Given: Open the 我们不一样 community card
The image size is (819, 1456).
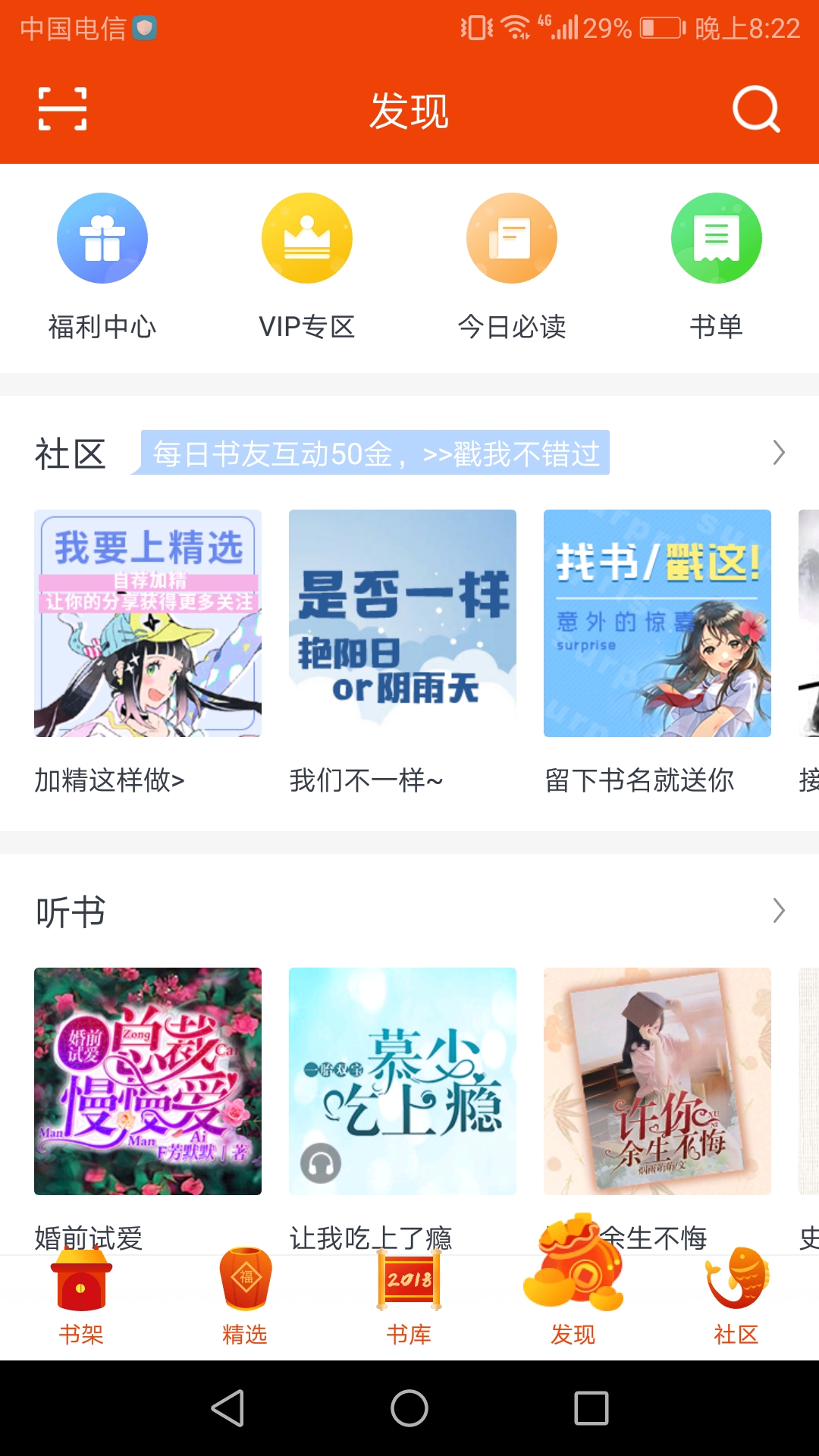Looking at the screenshot, I should (403, 623).
